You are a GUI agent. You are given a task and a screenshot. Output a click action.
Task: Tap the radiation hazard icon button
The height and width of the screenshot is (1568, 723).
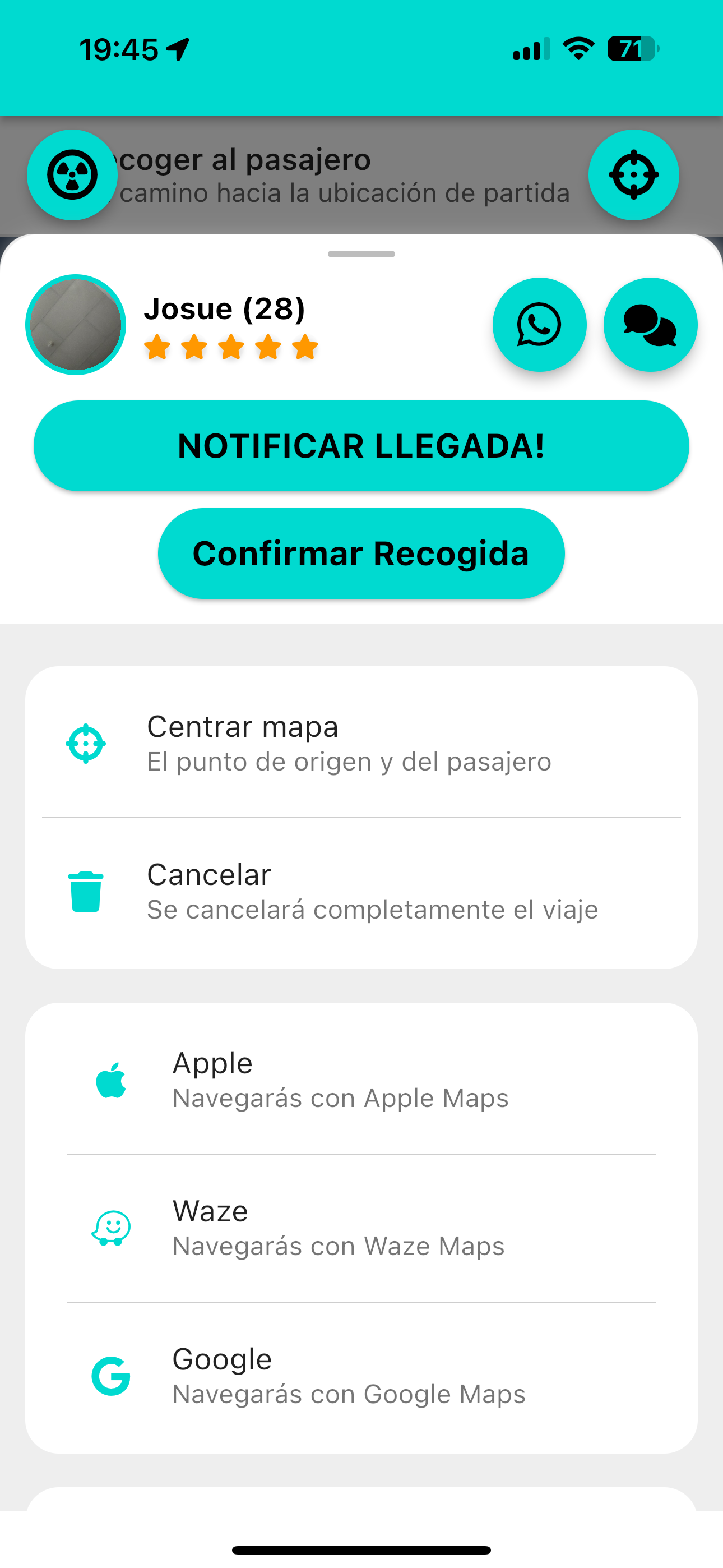(72, 175)
